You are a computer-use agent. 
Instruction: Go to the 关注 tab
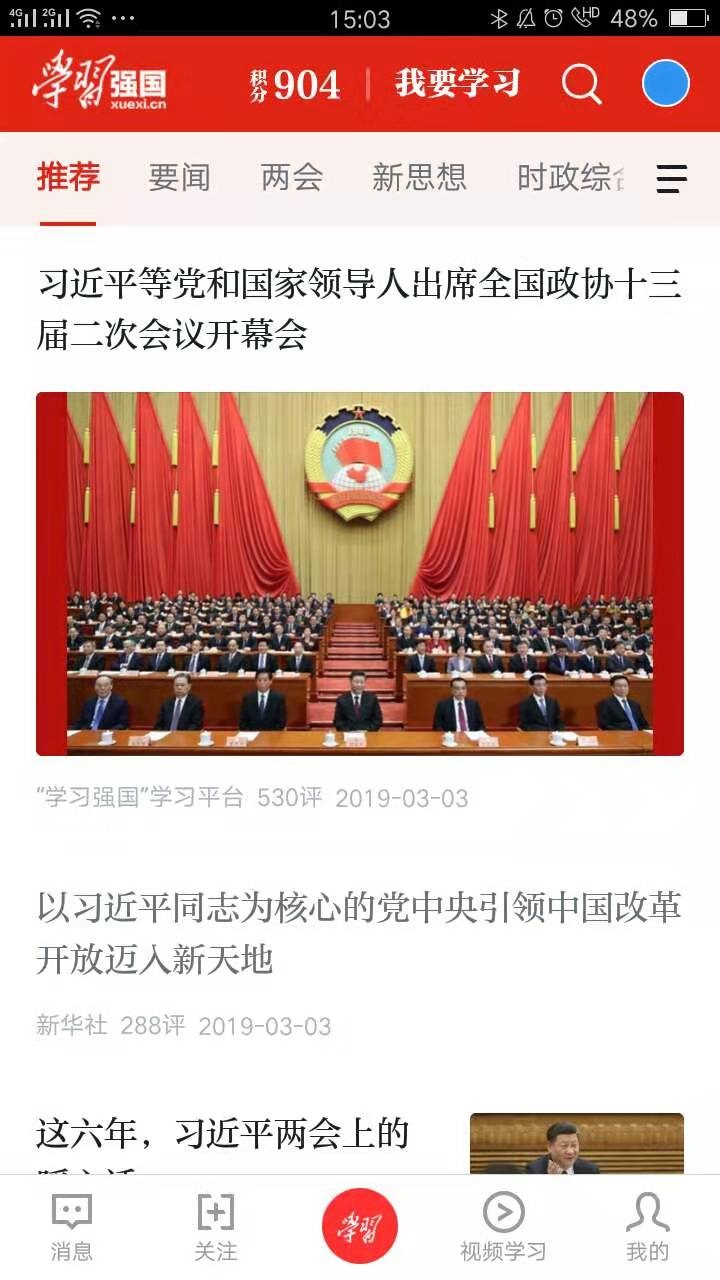(x=215, y=1227)
